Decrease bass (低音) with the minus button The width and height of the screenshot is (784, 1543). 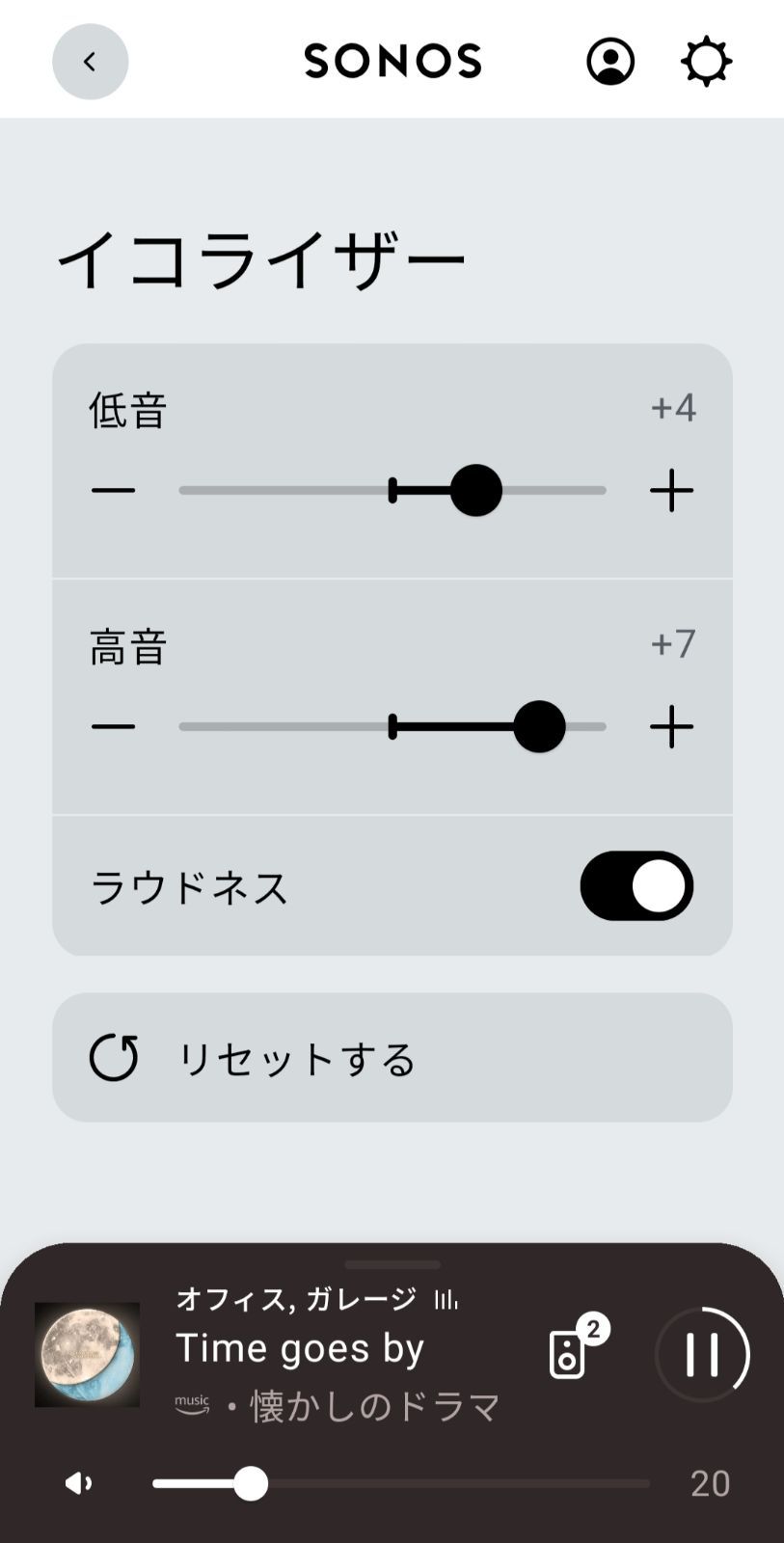113,491
